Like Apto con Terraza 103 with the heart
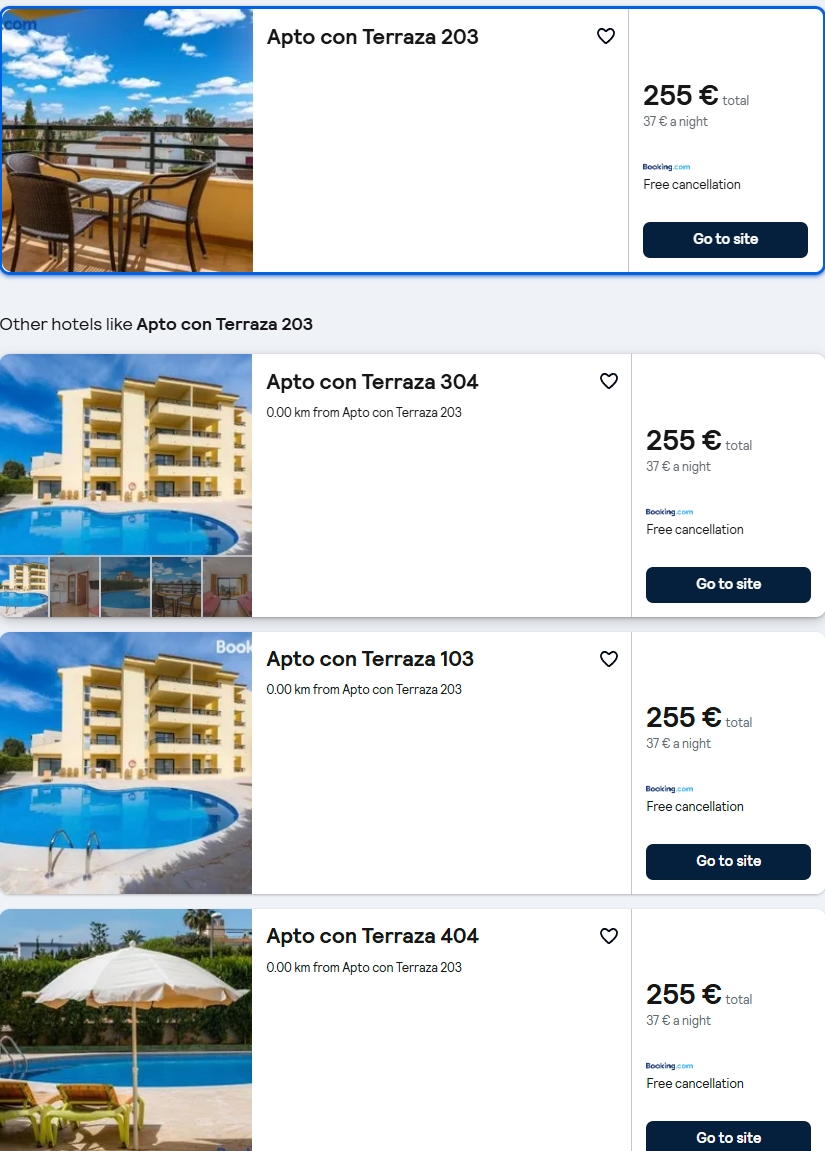 pos(609,659)
